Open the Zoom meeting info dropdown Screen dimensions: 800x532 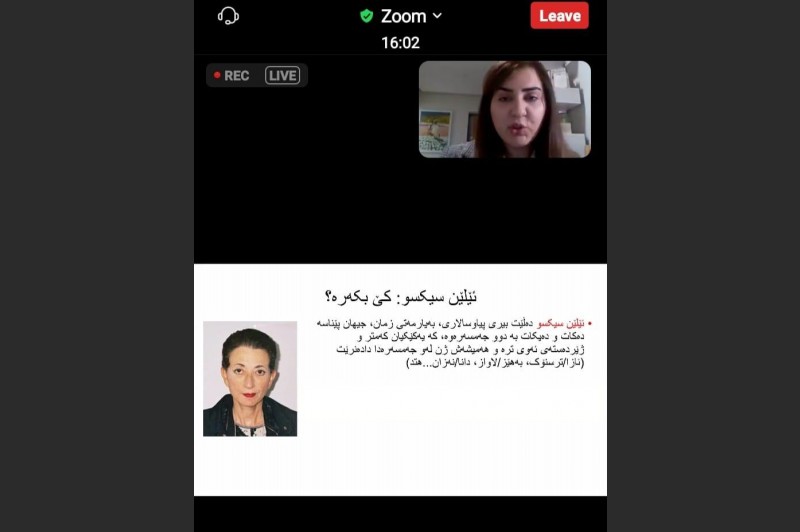[402, 16]
